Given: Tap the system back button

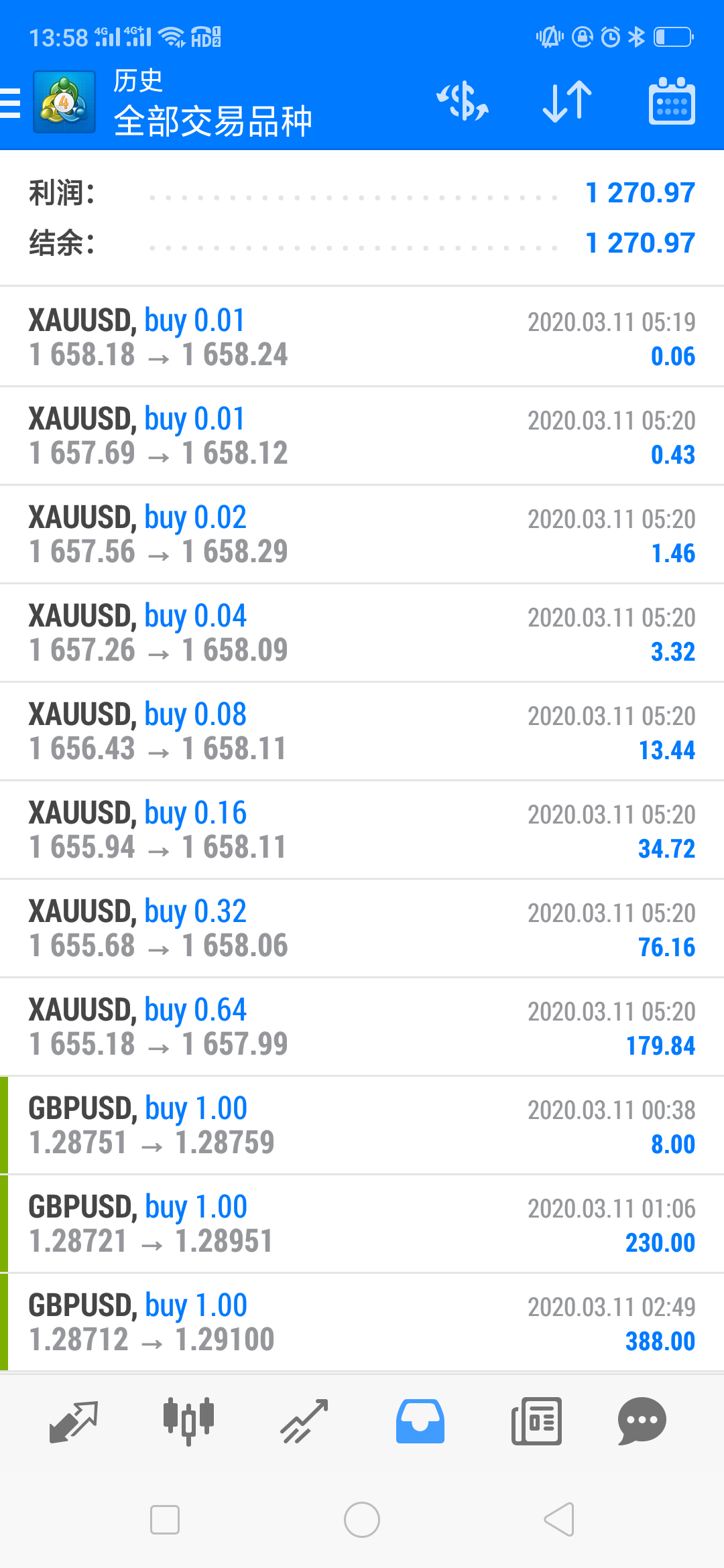Looking at the screenshot, I should point(559,1519).
